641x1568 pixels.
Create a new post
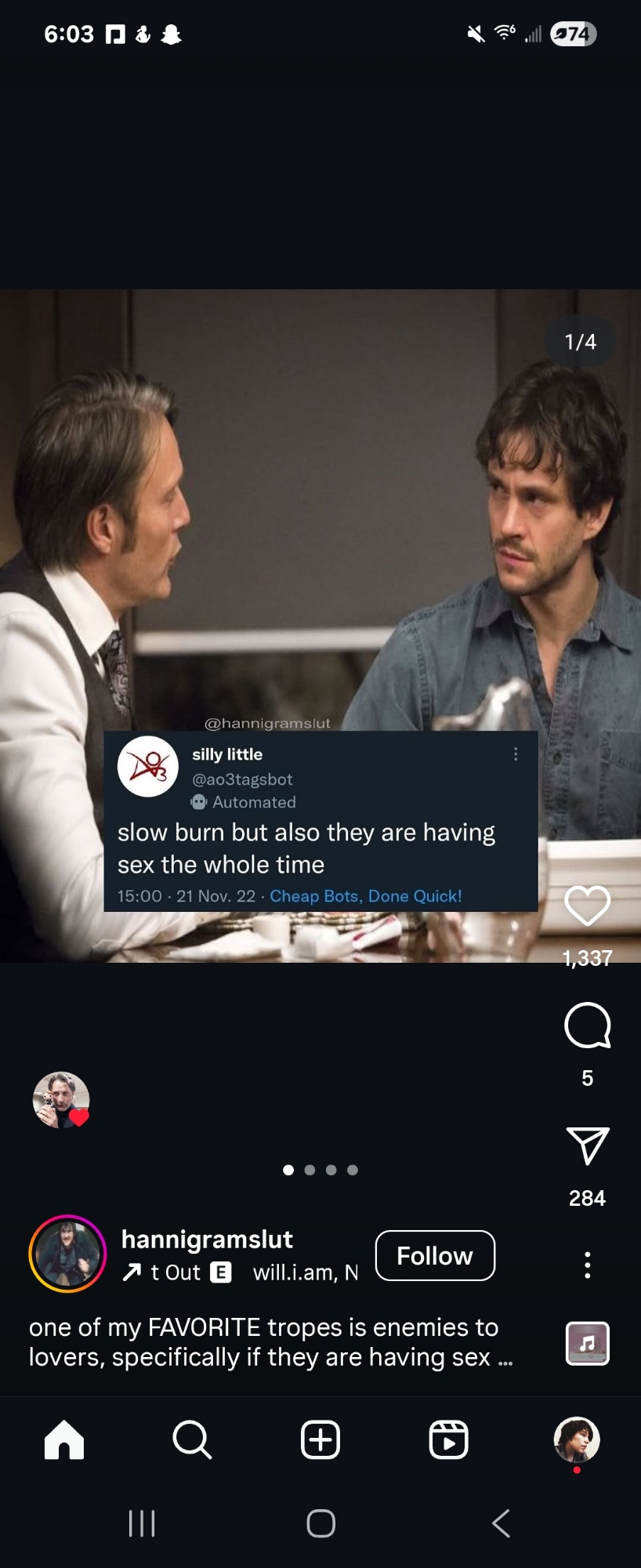coord(320,1440)
